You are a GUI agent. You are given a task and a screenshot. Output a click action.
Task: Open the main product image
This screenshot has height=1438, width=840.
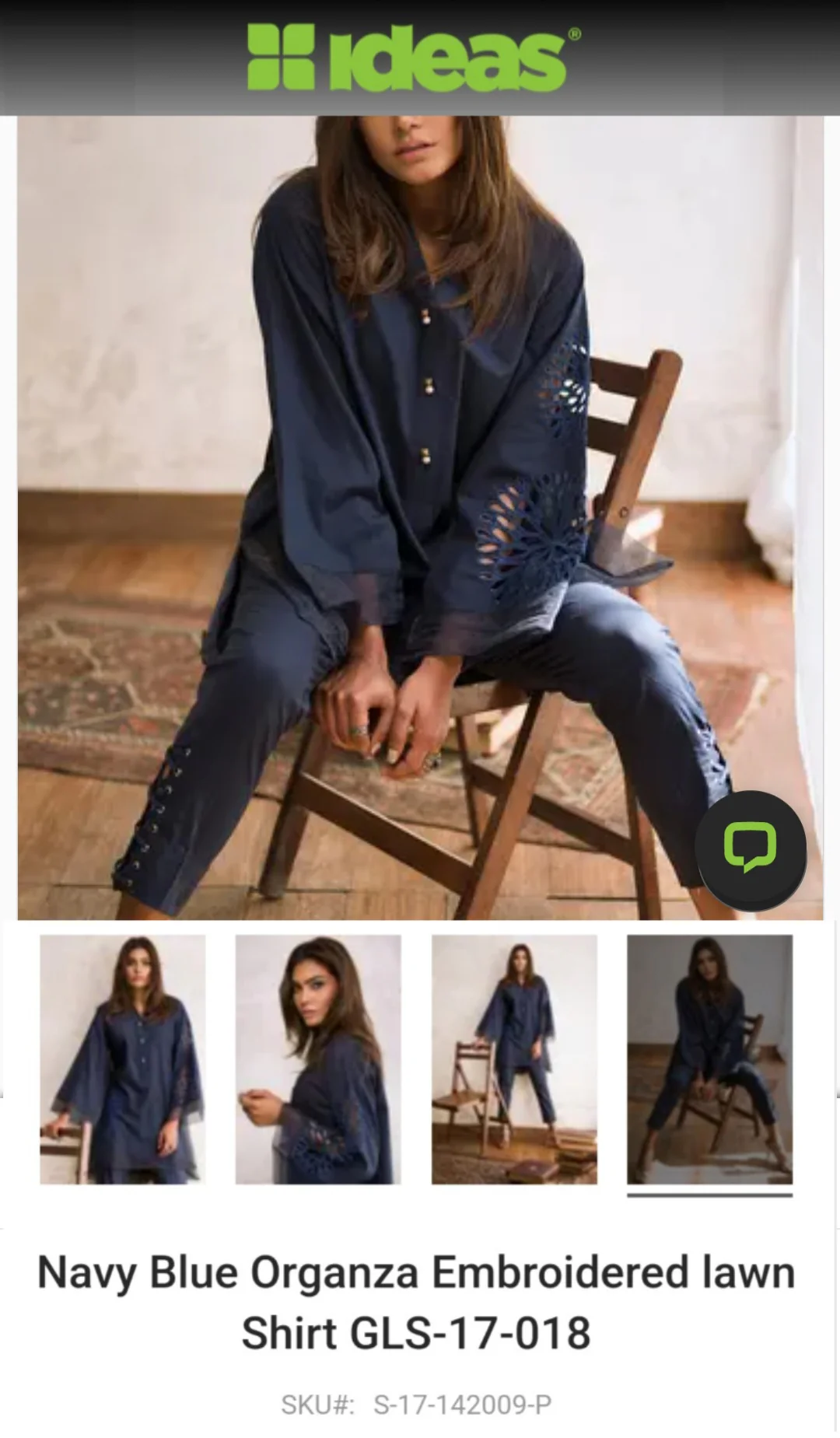[x=420, y=517]
